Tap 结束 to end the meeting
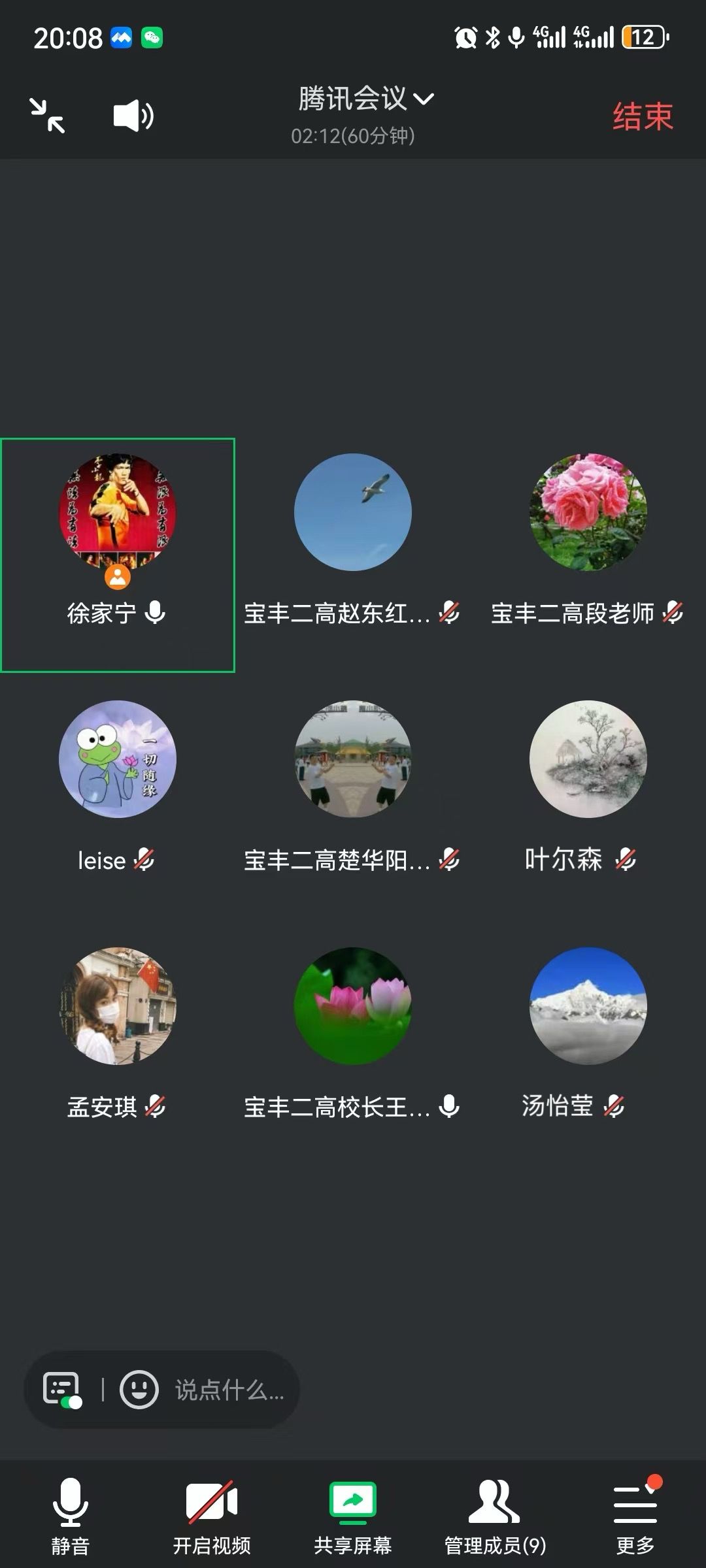706x1568 pixels. pos(642,117)
